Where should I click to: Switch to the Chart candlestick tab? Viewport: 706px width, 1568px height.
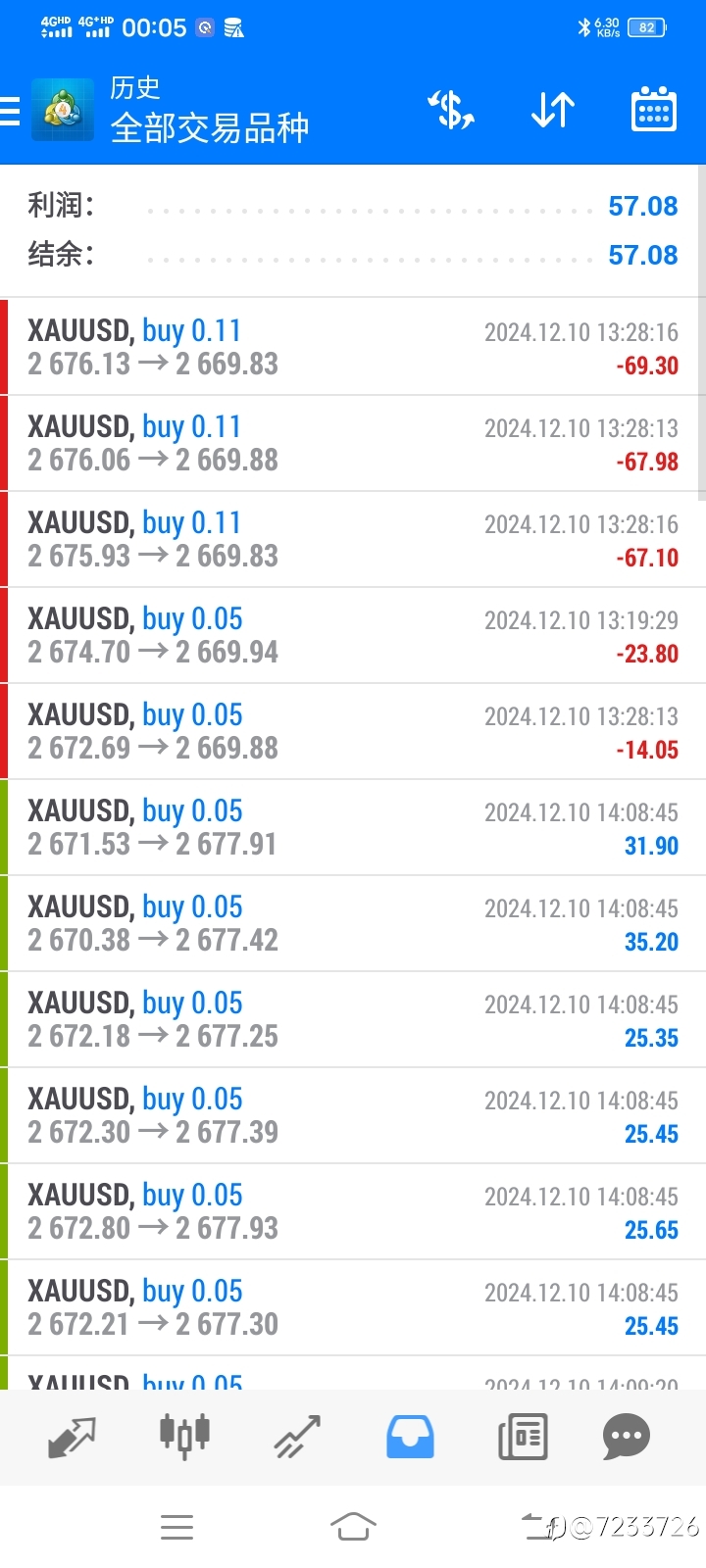pos(184,1437)
